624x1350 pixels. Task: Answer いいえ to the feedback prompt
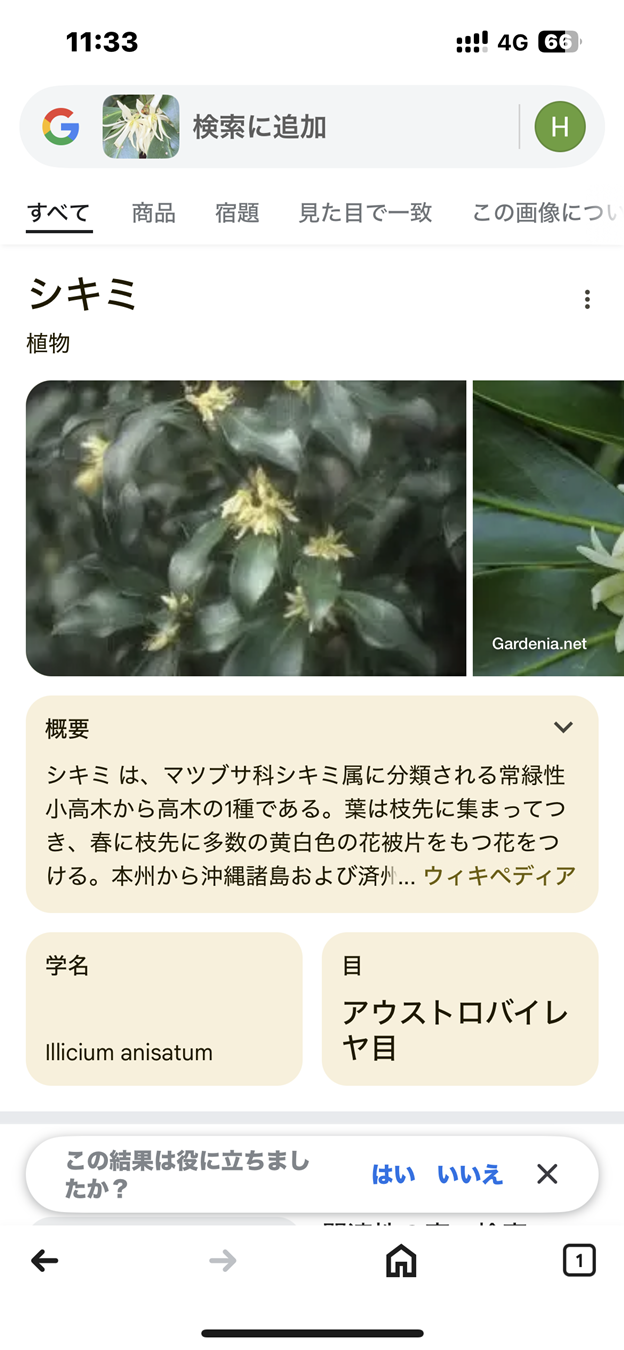coord(470,1174)
